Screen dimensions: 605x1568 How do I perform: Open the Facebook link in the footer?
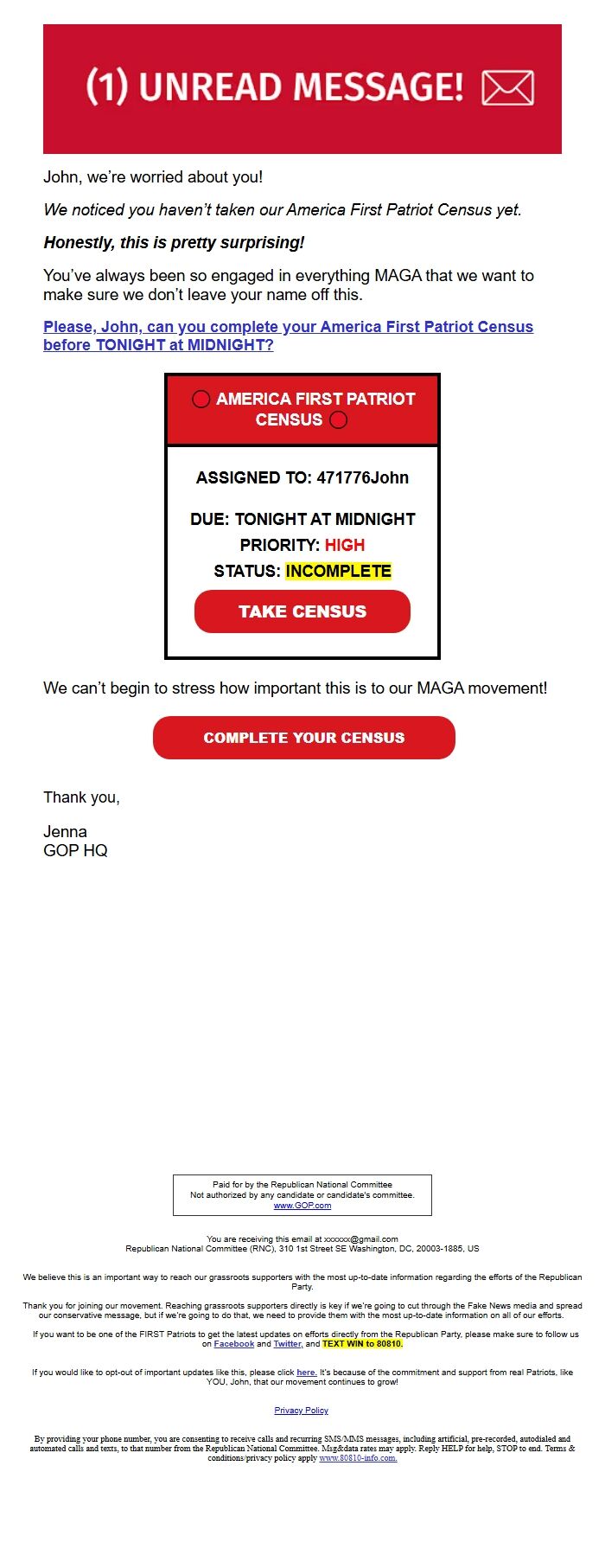[x=234, y=1344]
